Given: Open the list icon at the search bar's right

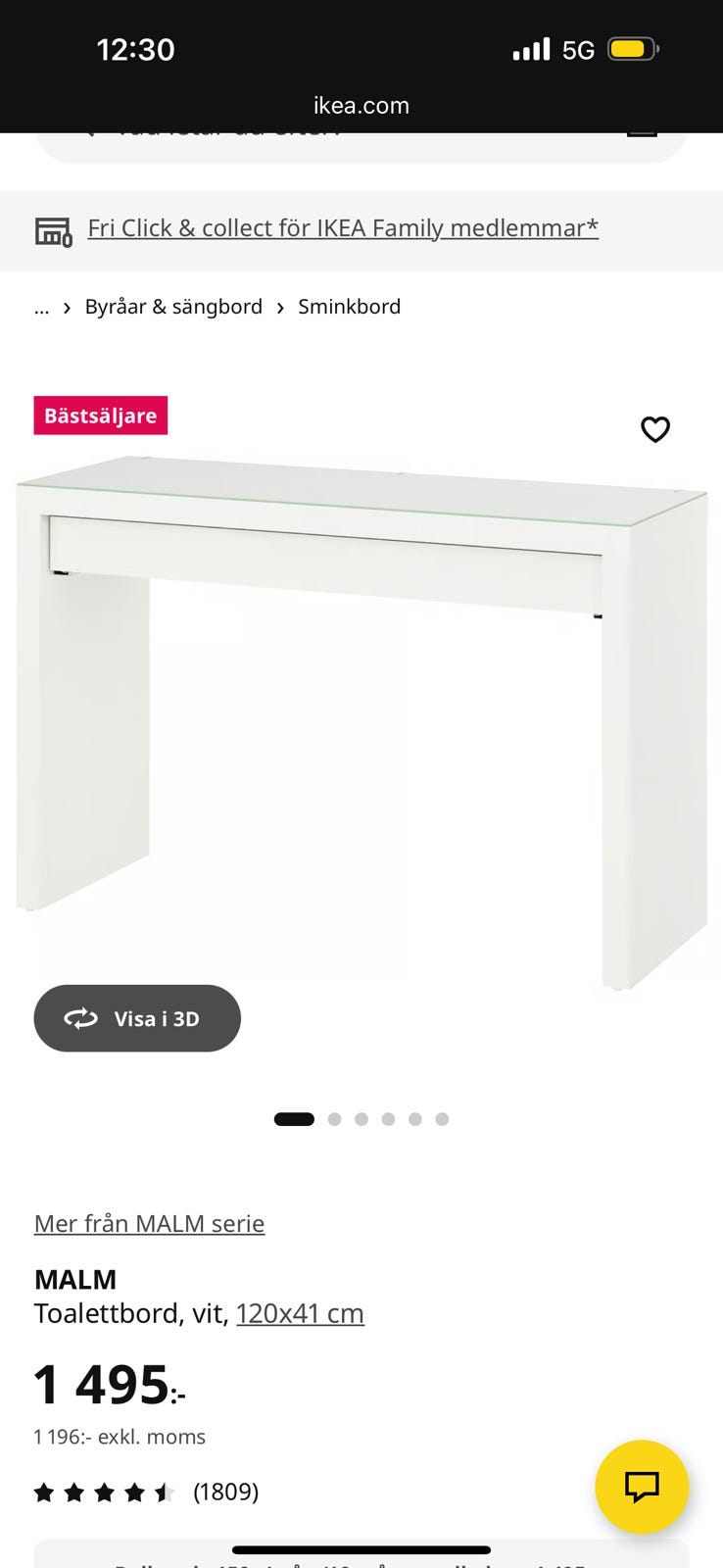Looking at the screenshot, I should click(x=642, y=130).
